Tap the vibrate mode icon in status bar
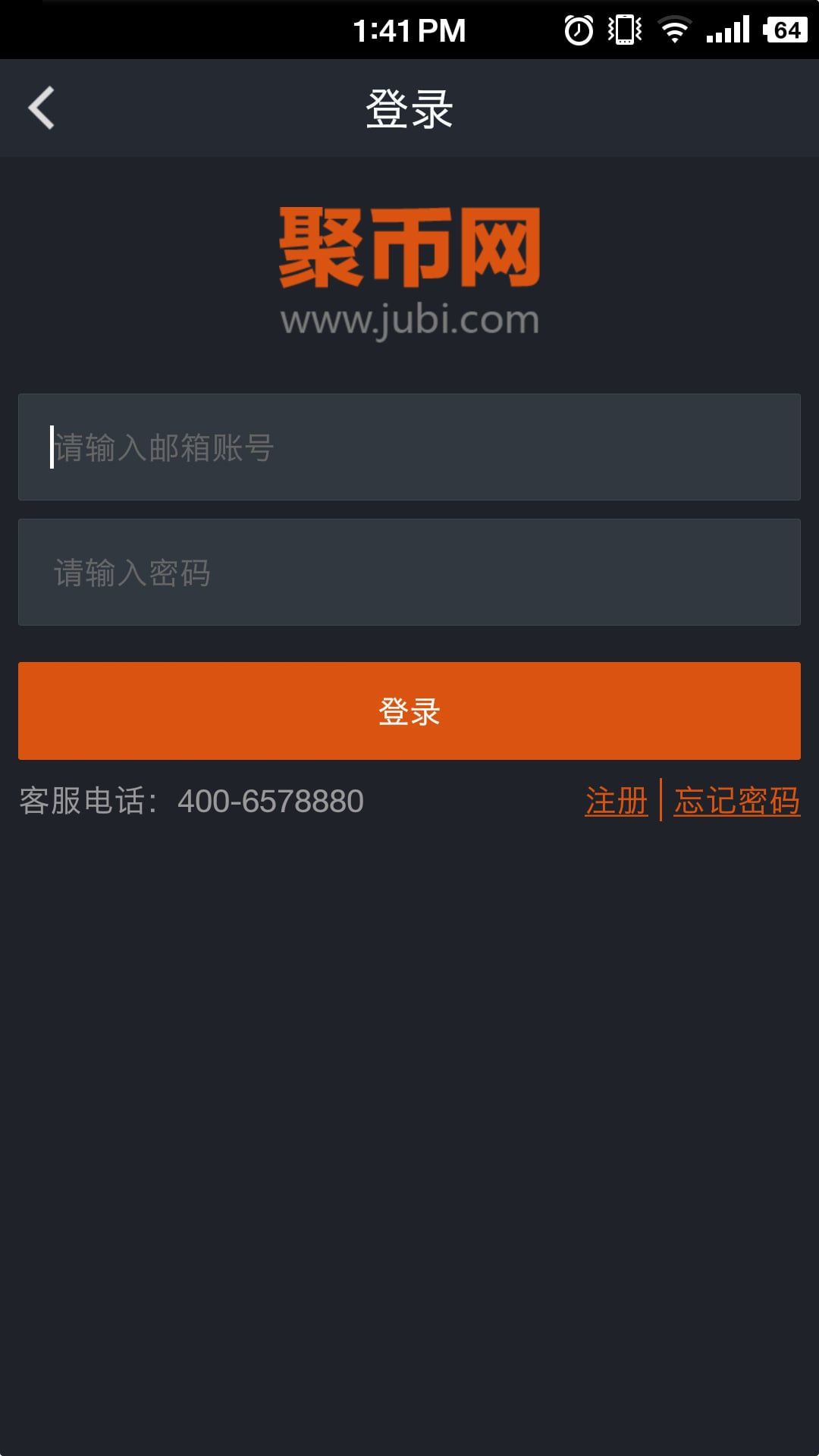Screen dimensions: 819x1456 [x=623, y=29]
